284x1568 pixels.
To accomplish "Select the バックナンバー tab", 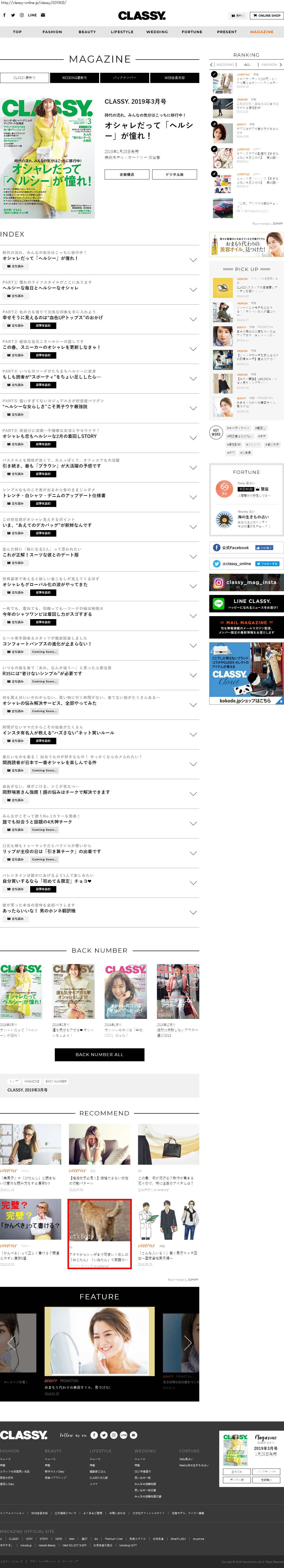I will click(124, 78).
